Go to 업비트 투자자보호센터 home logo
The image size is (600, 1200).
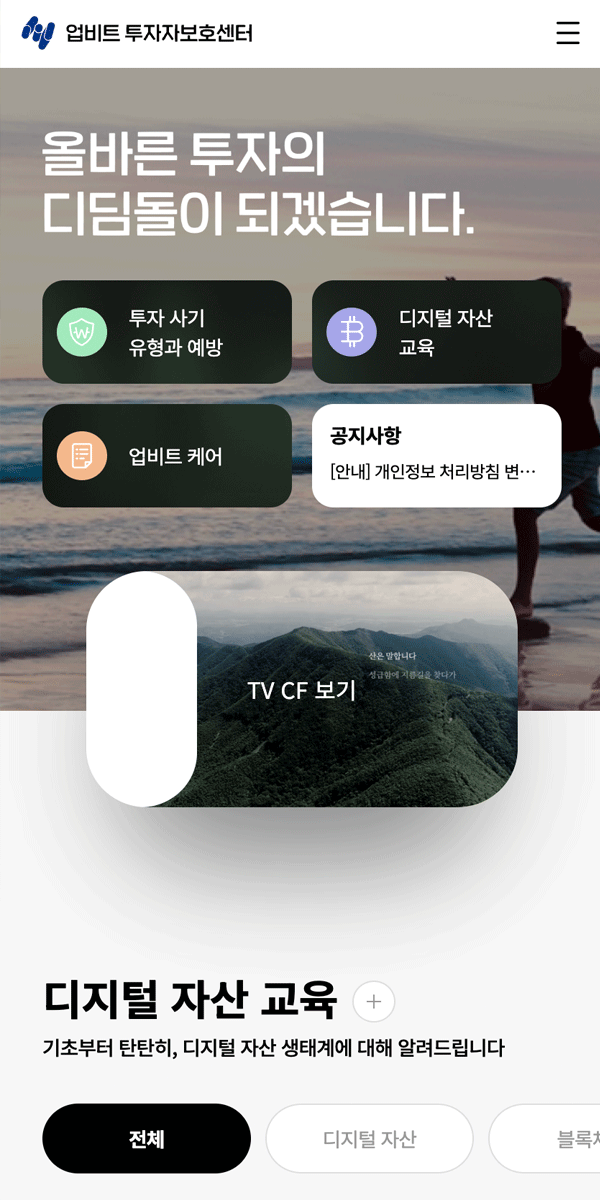[x=137, y=33]
